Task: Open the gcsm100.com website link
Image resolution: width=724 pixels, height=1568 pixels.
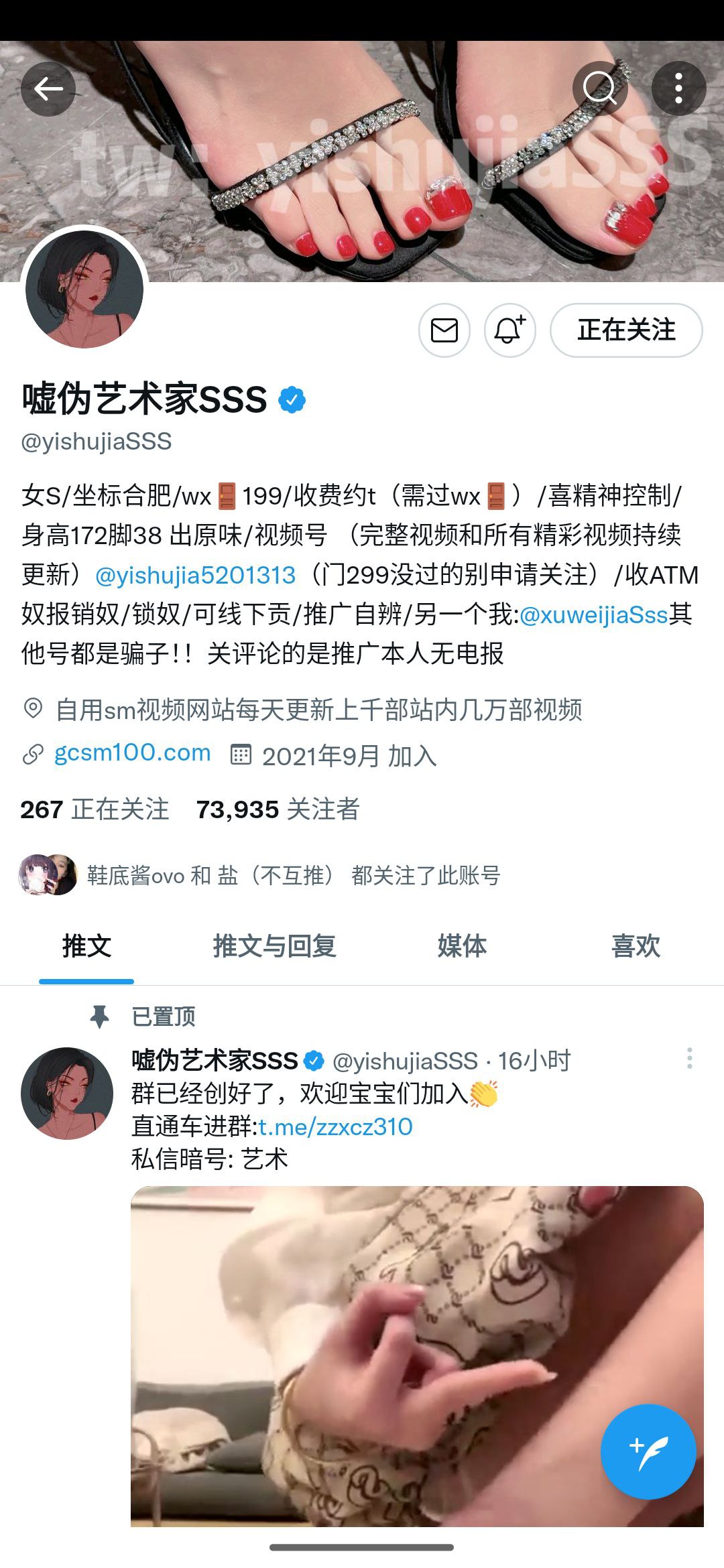Action: [x=133, y=753]
